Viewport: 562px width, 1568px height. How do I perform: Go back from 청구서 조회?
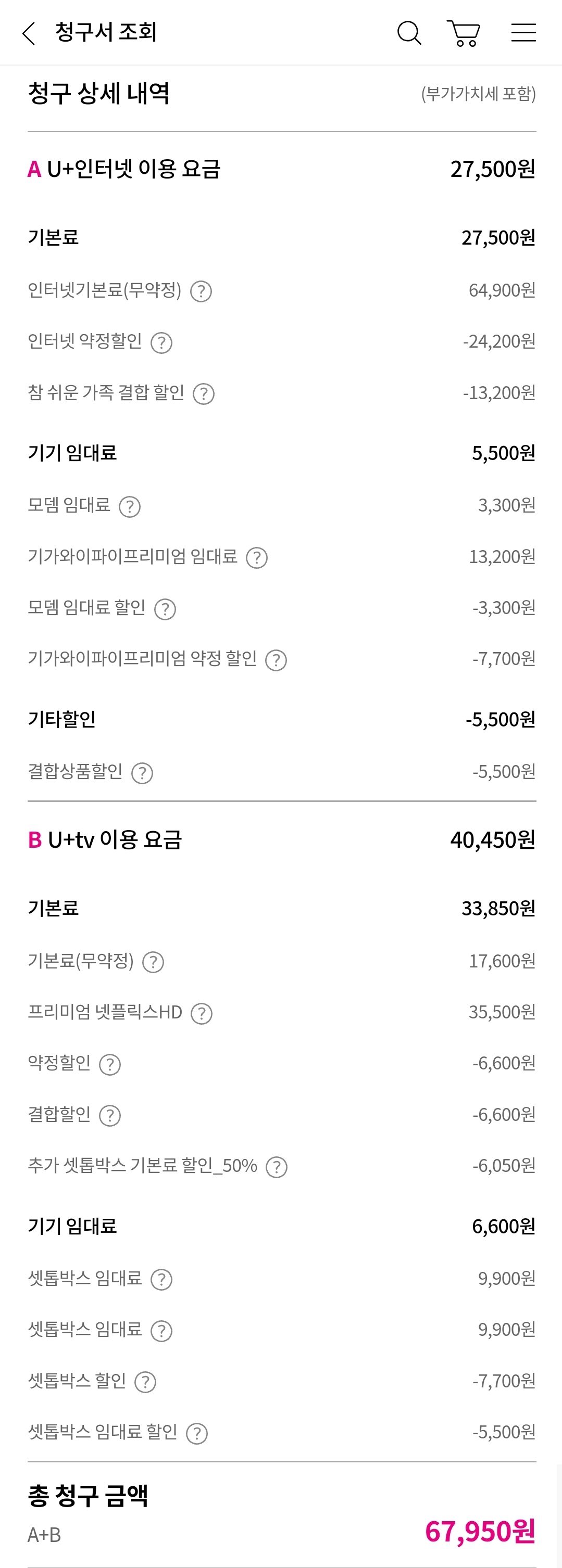tap(29, 33)
